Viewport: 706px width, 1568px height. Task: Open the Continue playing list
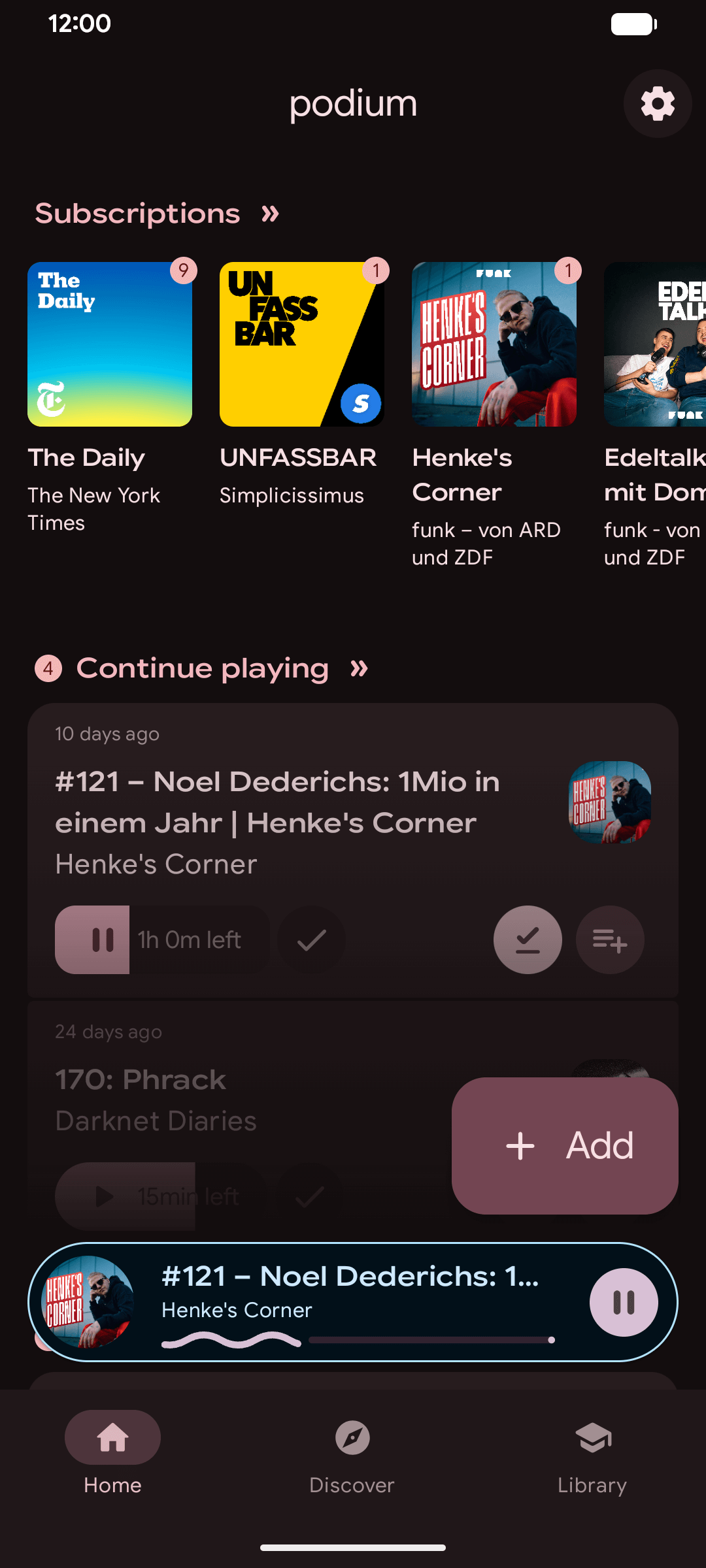pos(359,668)
